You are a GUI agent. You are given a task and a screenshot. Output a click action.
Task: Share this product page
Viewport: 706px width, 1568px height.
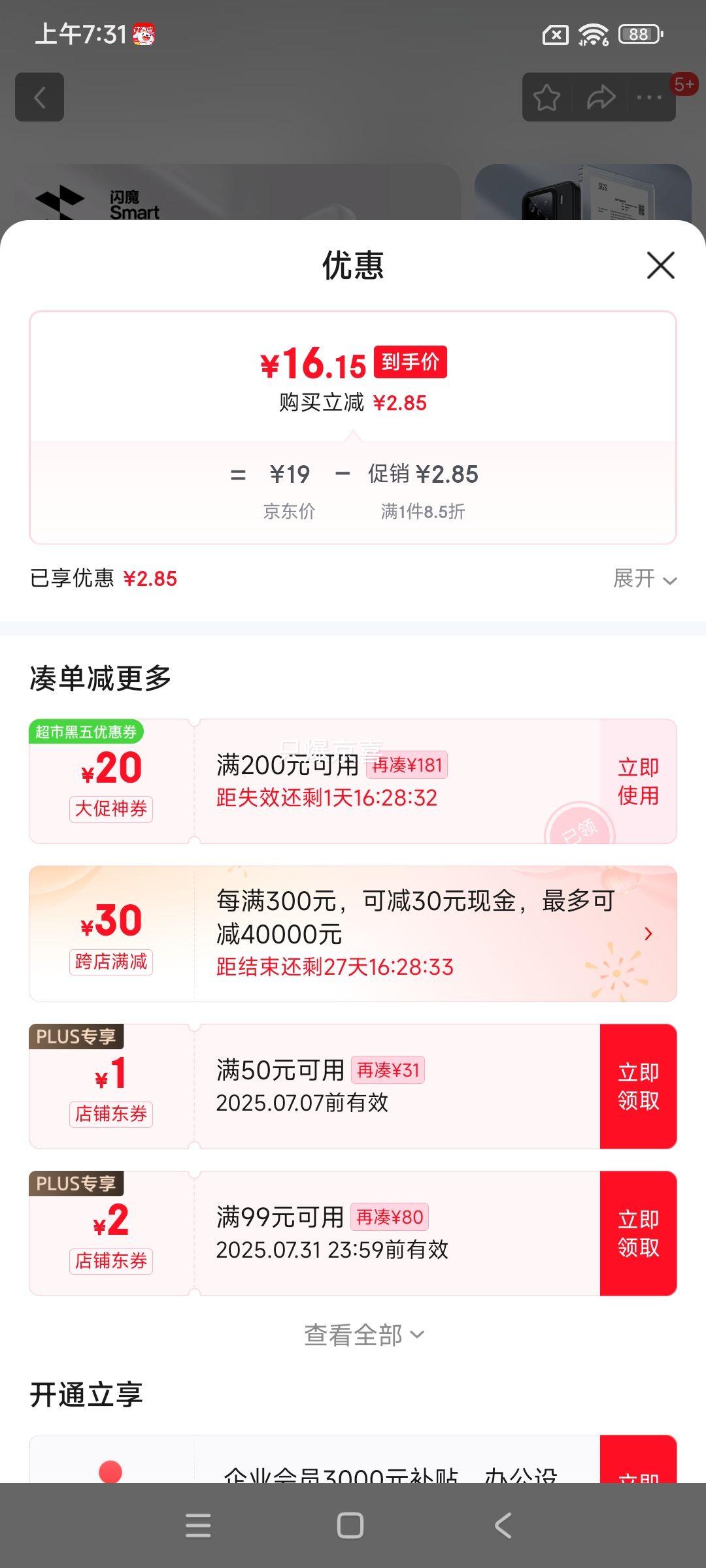tap(600, 98)
